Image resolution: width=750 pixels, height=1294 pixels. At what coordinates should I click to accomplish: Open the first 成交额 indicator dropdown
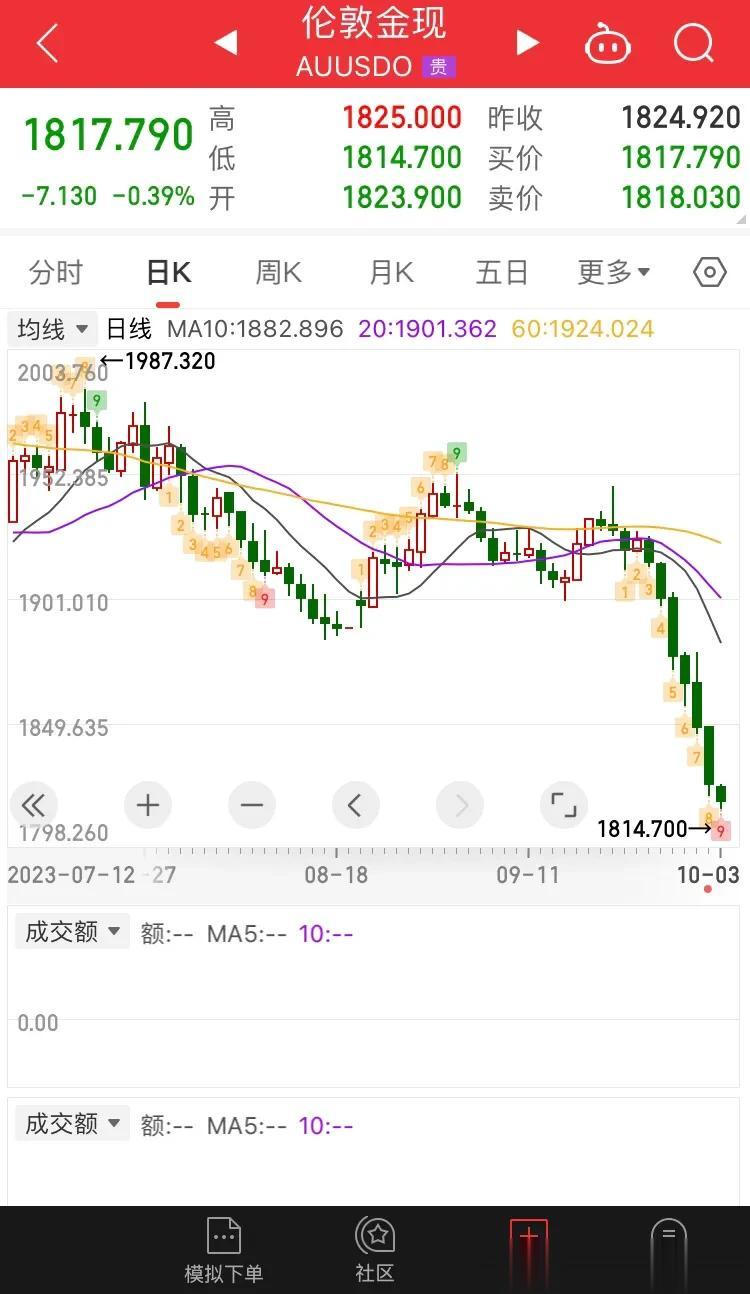point(72,932)
